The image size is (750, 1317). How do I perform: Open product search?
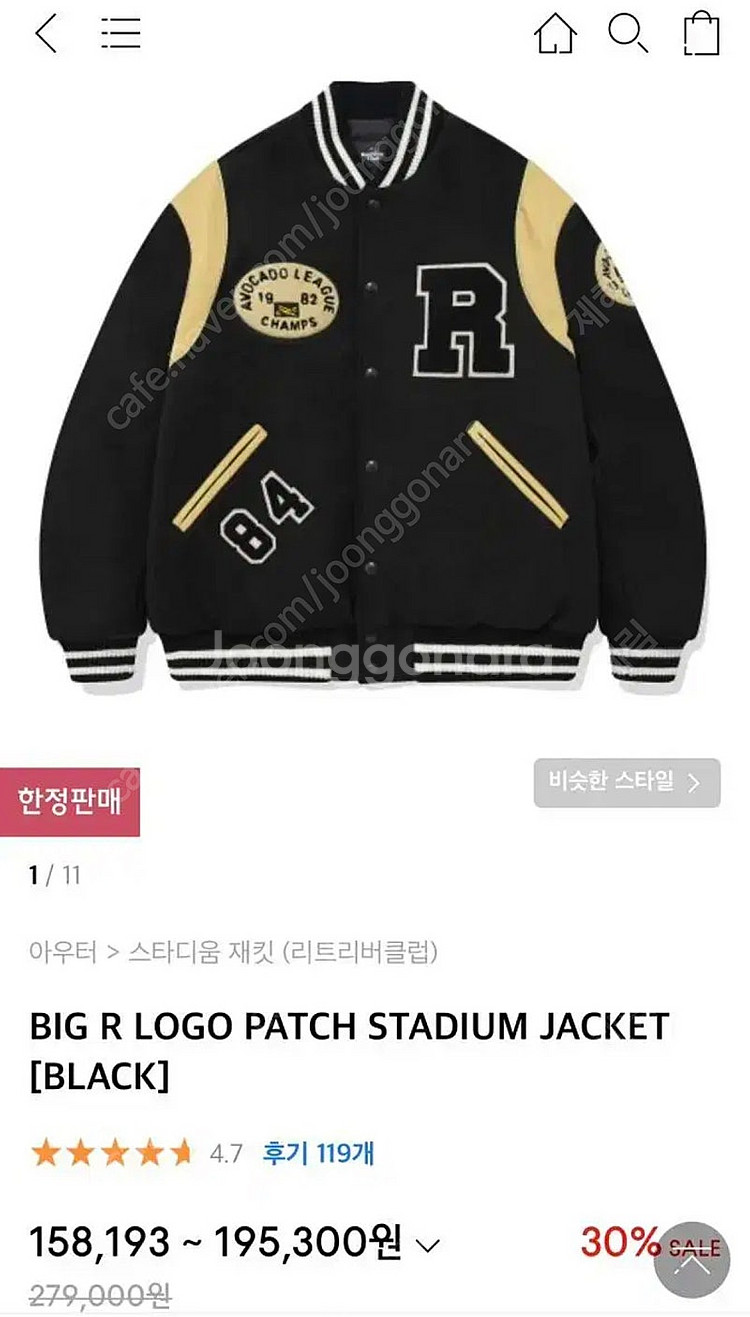point(628,34)
